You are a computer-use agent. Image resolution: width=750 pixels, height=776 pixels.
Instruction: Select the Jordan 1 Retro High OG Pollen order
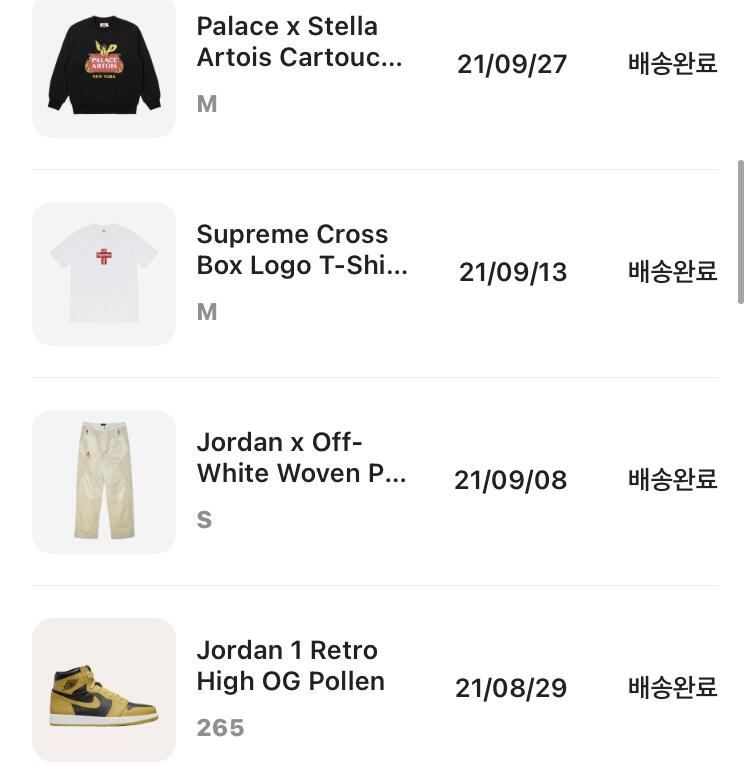pyautogui.click(x=290, y=666)
